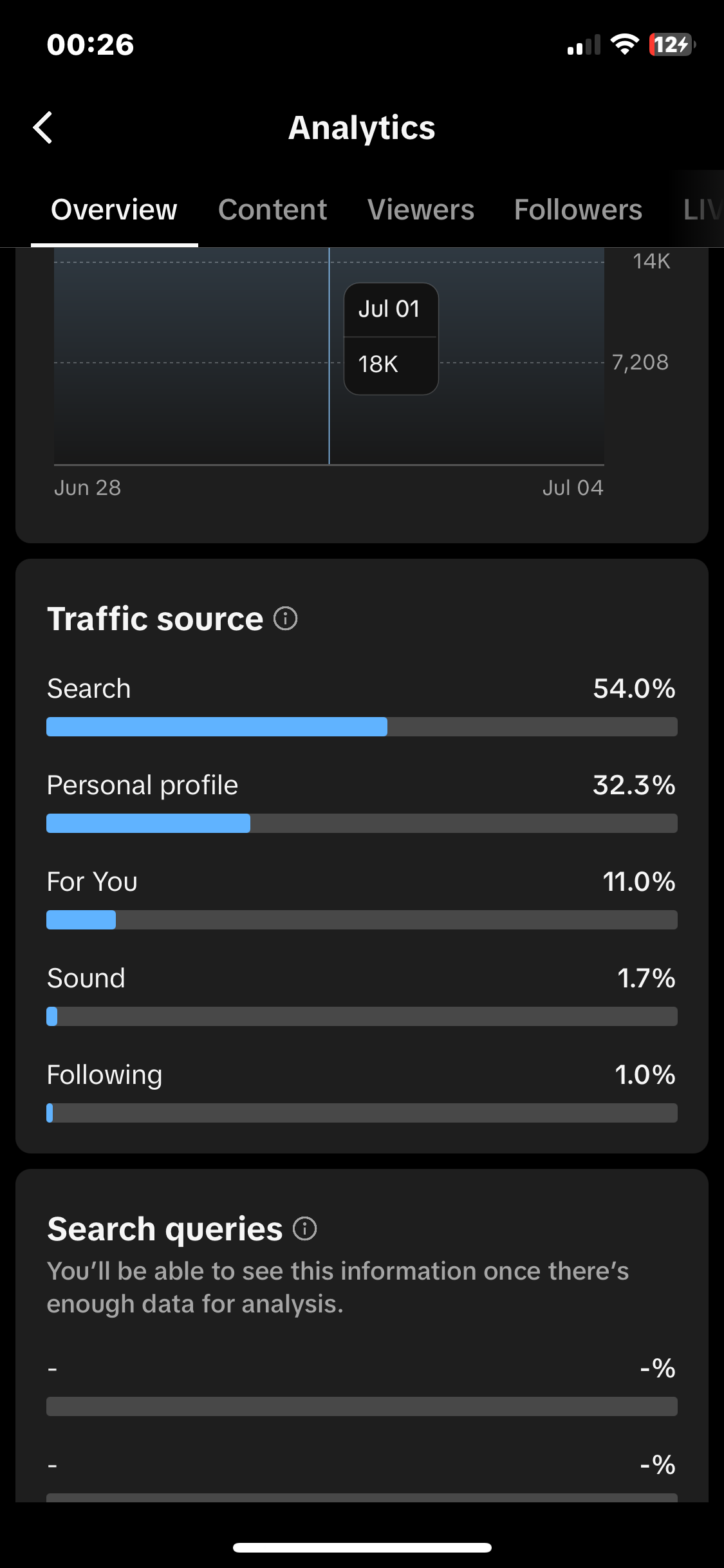
Task: Select the Overview tab
Action: pos(114,210)
